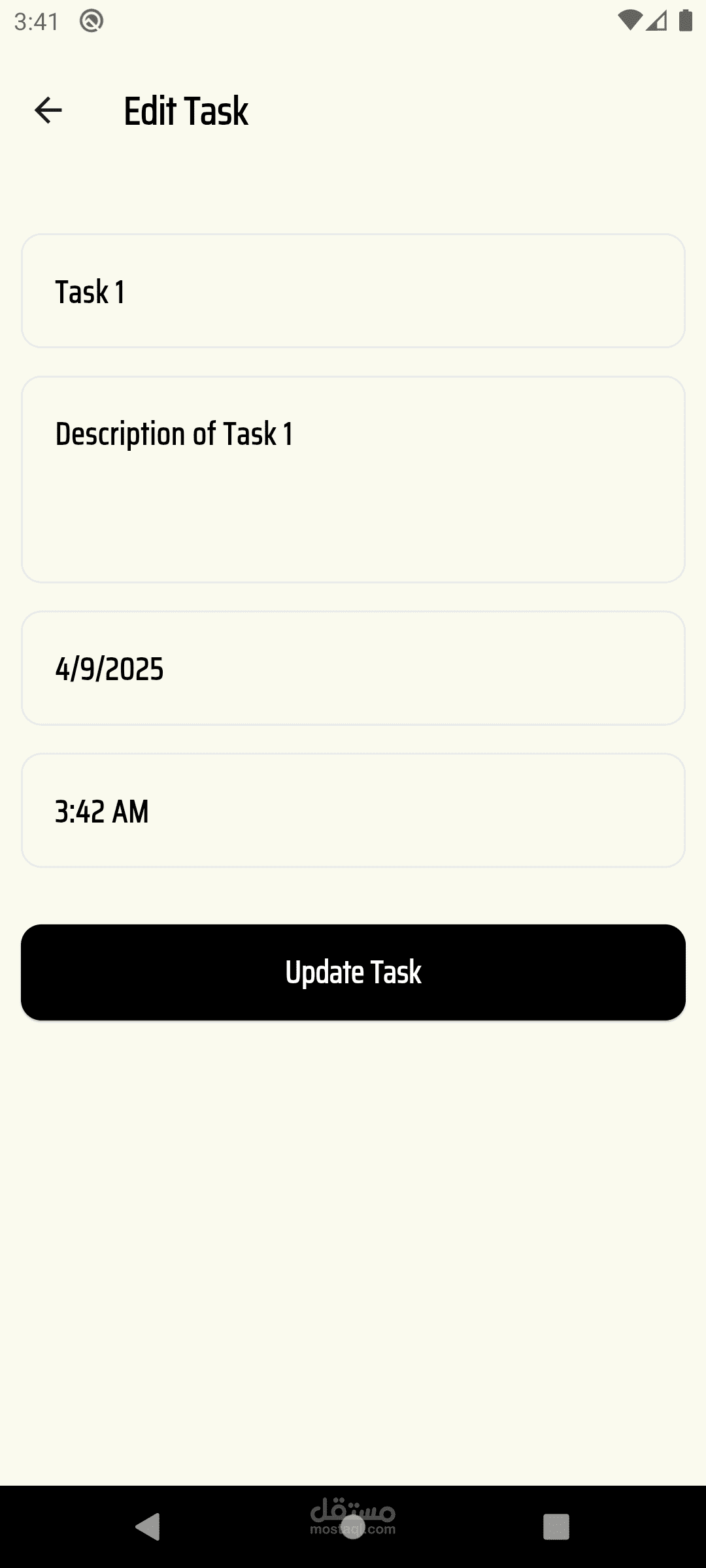
Task: Tap the system back button
Action: (x=148, y=1527)
